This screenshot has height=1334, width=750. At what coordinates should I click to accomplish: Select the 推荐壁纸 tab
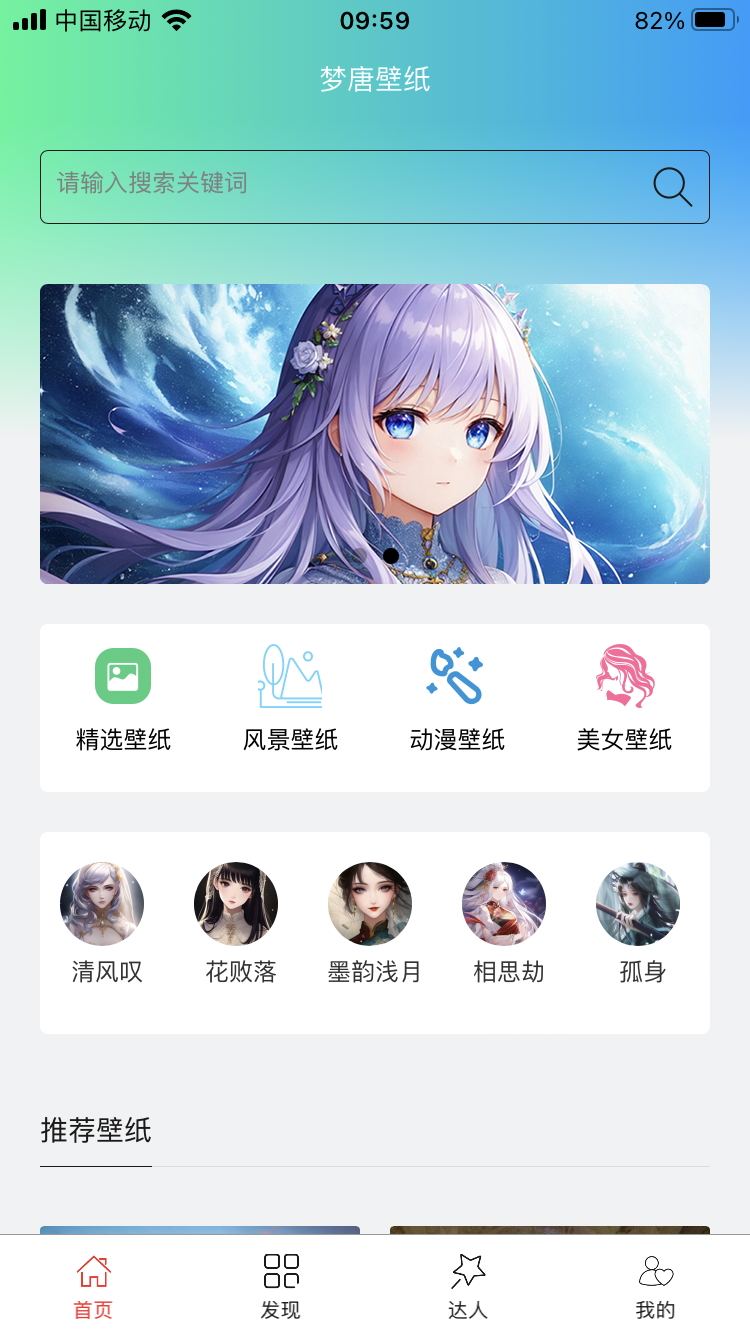pyautogui.click(x=96, y=1131)
